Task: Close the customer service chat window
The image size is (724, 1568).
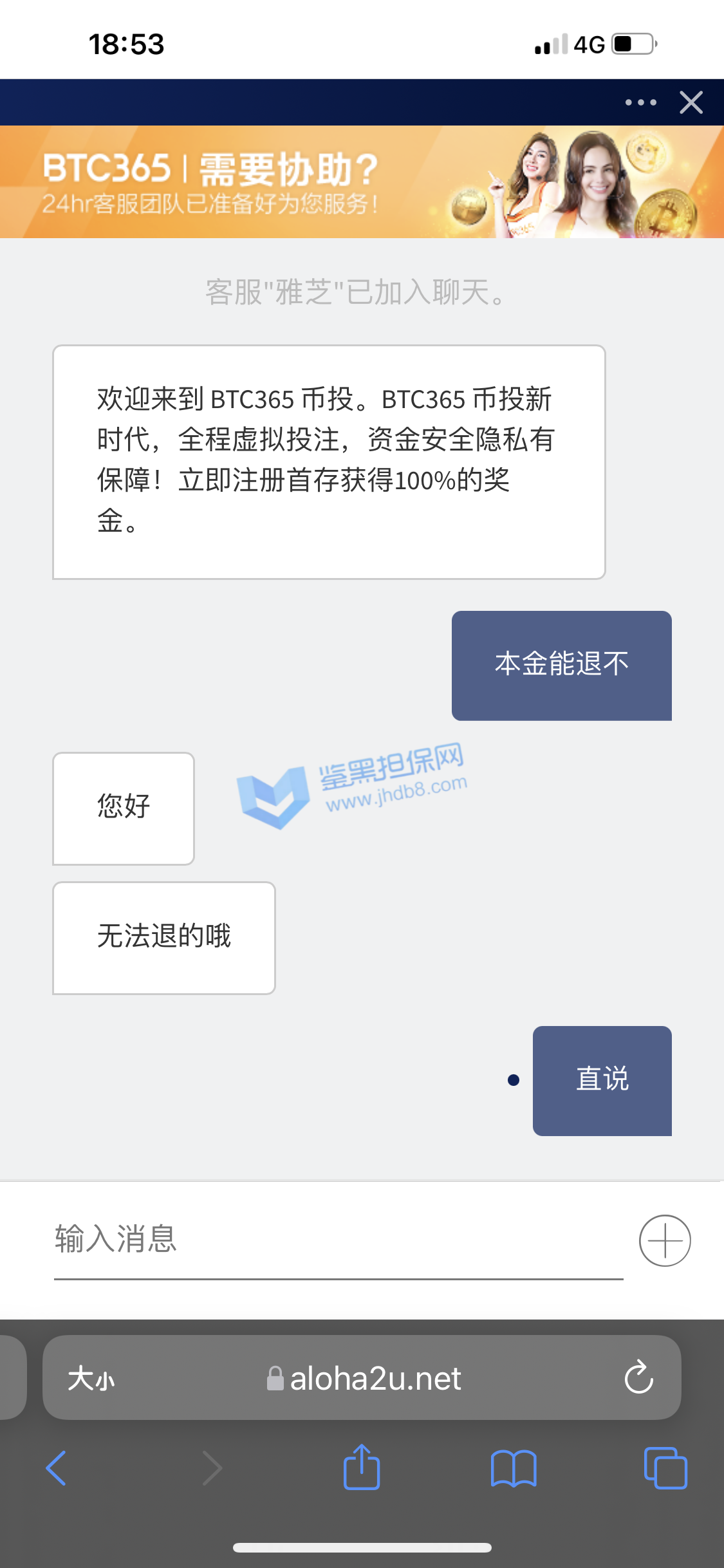Action: click(691, 102)
